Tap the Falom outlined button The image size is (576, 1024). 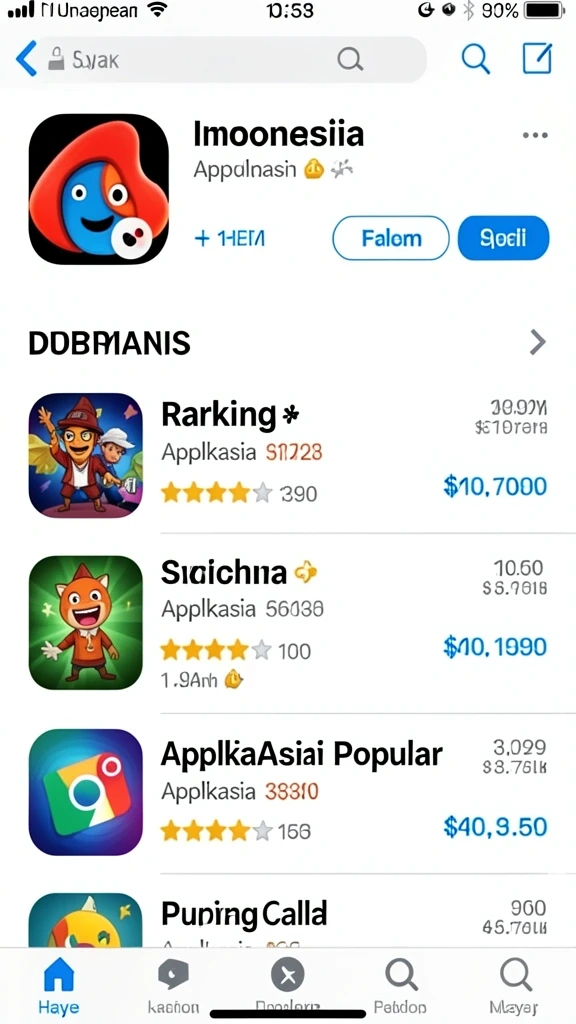[x=391, y=238]
